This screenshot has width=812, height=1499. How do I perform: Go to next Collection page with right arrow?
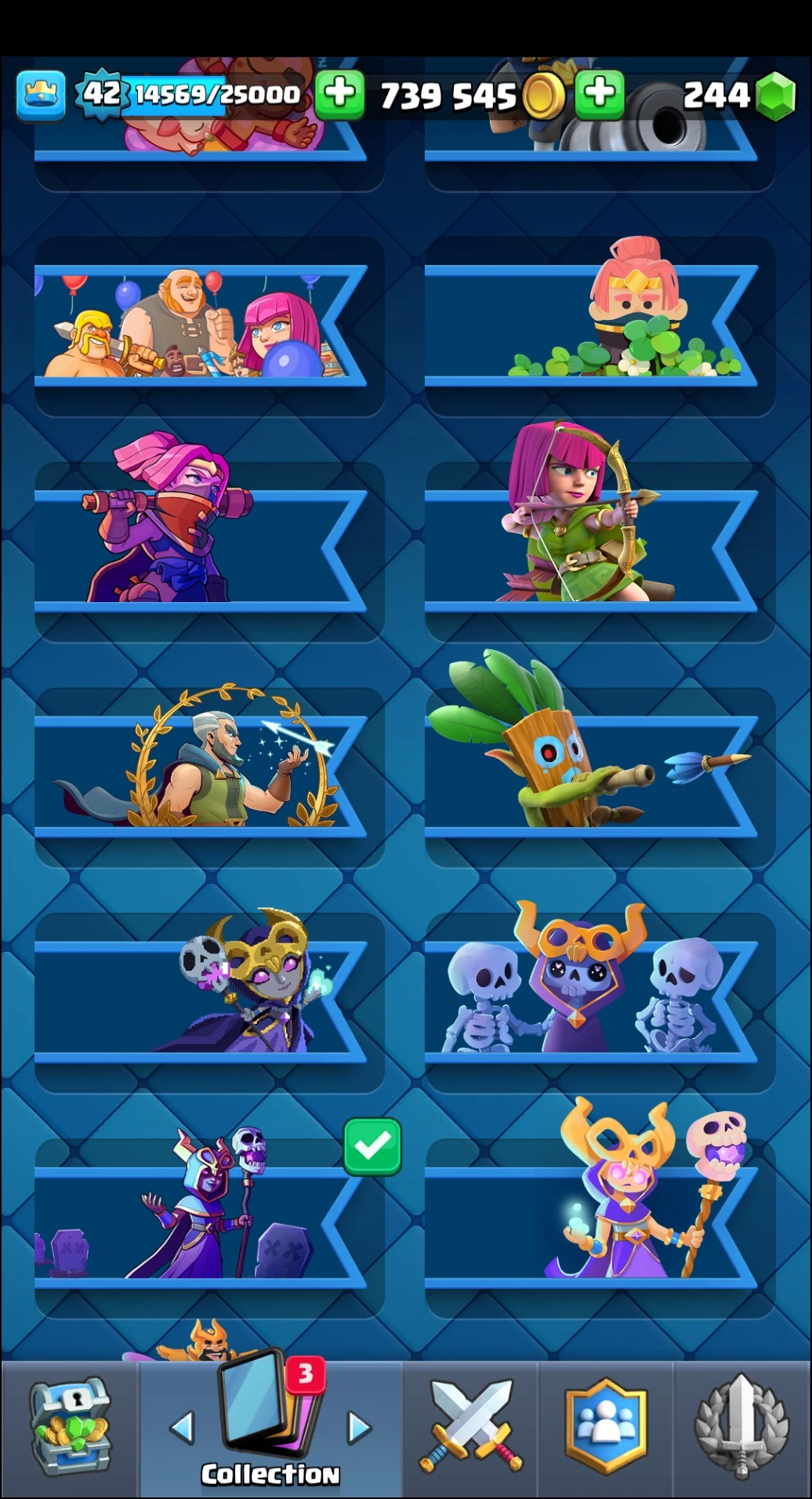359,1427
